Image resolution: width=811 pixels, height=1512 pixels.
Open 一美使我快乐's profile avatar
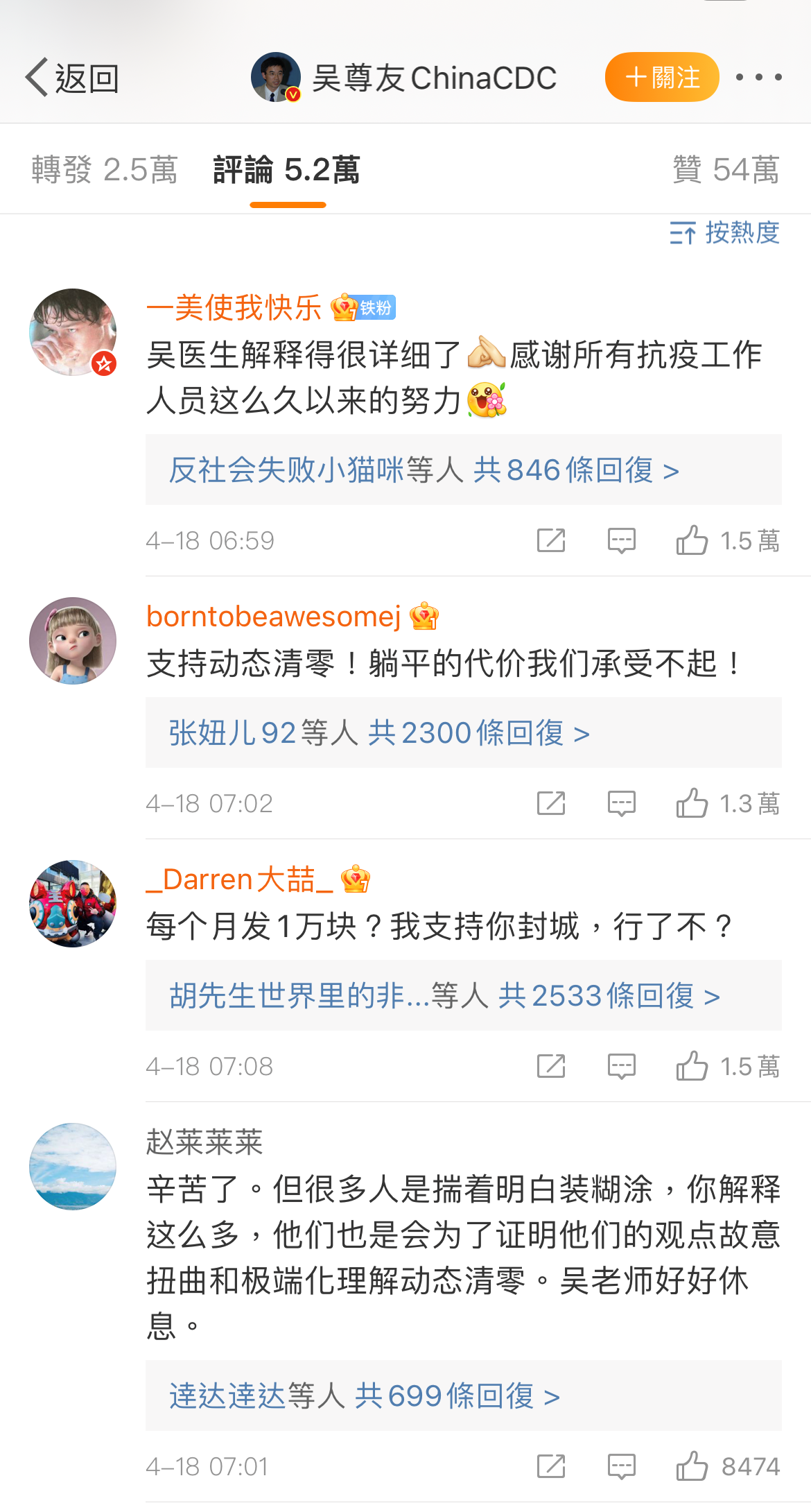pos(73,332)
